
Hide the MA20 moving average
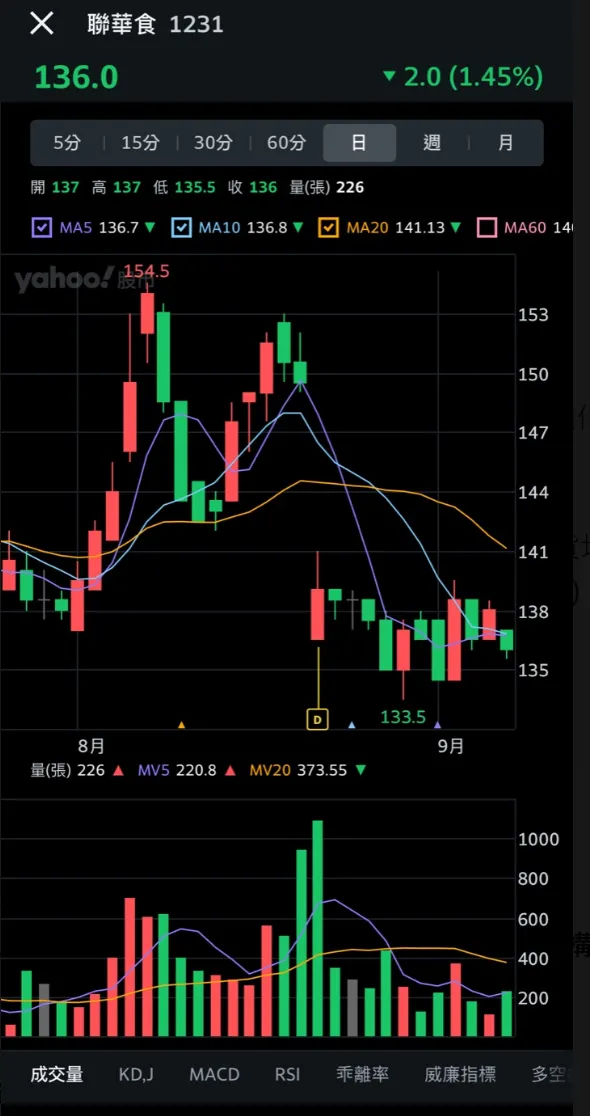click(x=329, y=228)
